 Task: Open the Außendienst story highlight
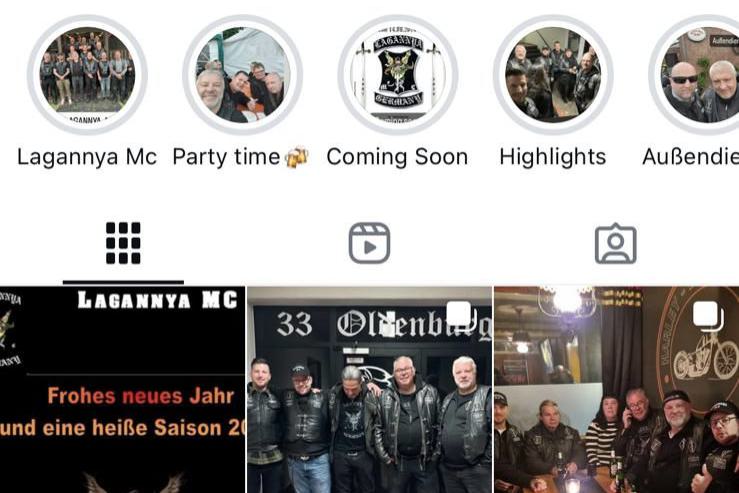point(700,75)
